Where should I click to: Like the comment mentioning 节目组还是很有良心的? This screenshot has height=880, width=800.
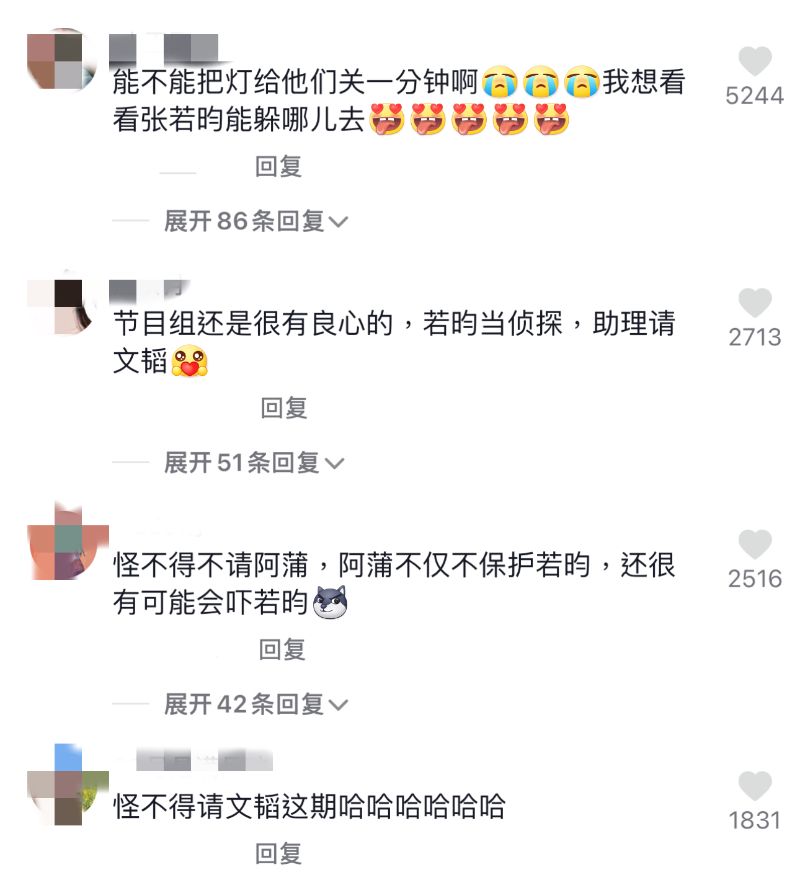(x=755, y=303)
